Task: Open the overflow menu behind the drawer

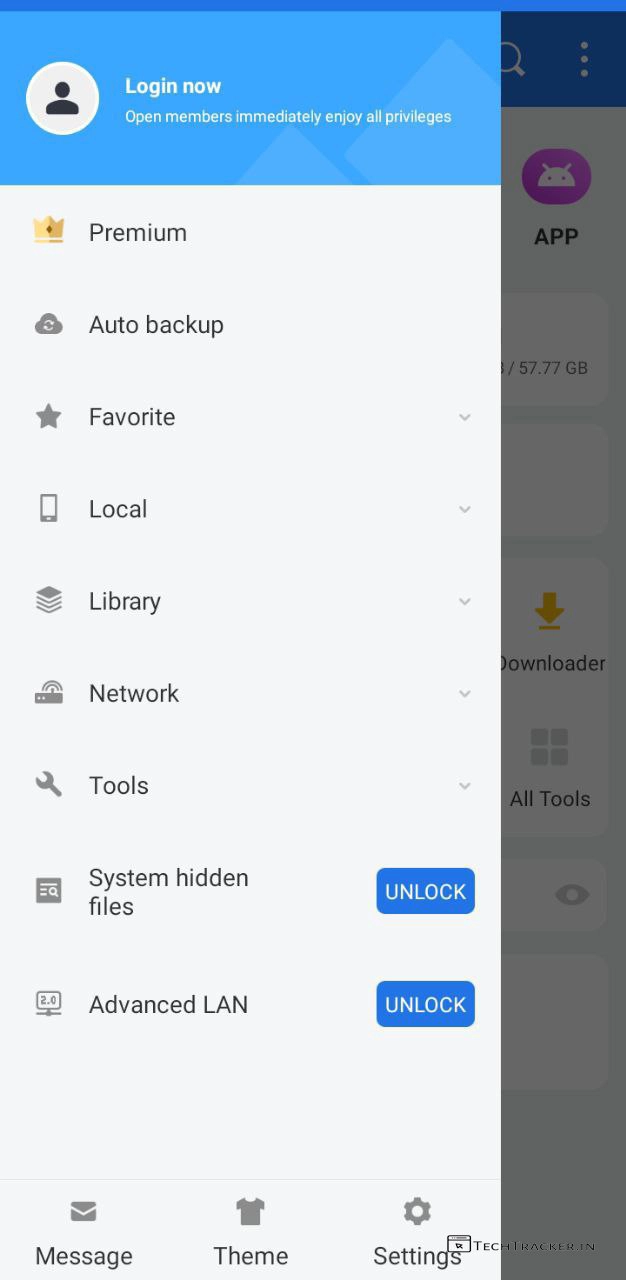Action: click(584, 60)
